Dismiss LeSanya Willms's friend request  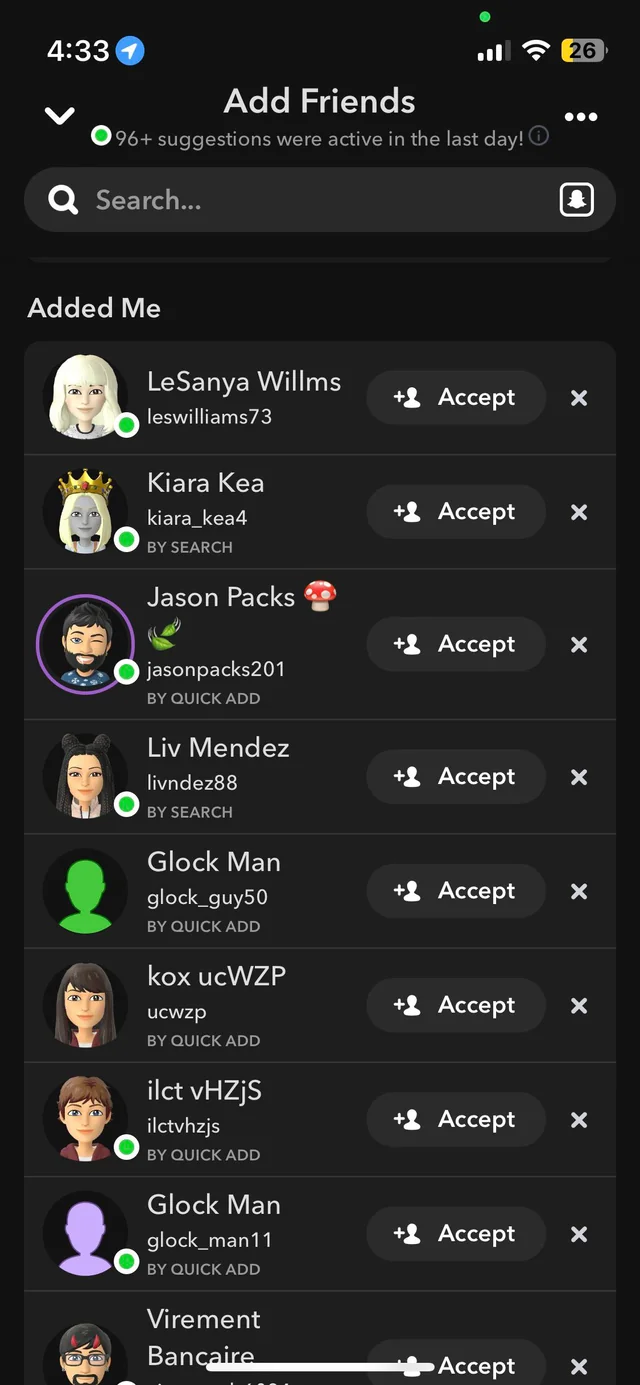579,398
